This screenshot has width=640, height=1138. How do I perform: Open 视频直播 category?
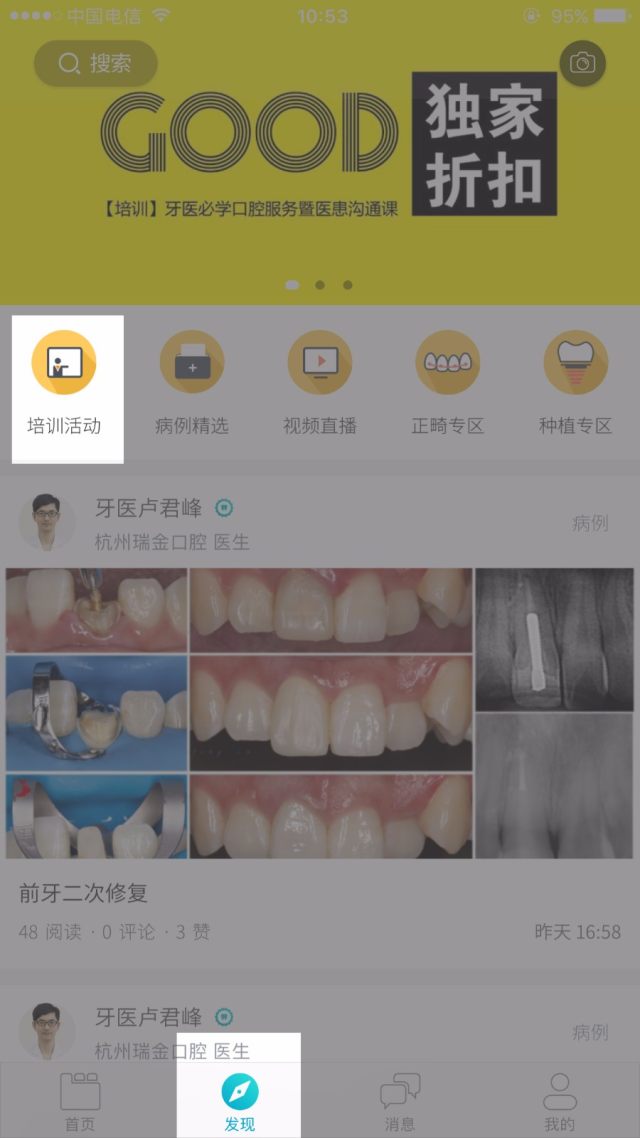pos(320,385)
